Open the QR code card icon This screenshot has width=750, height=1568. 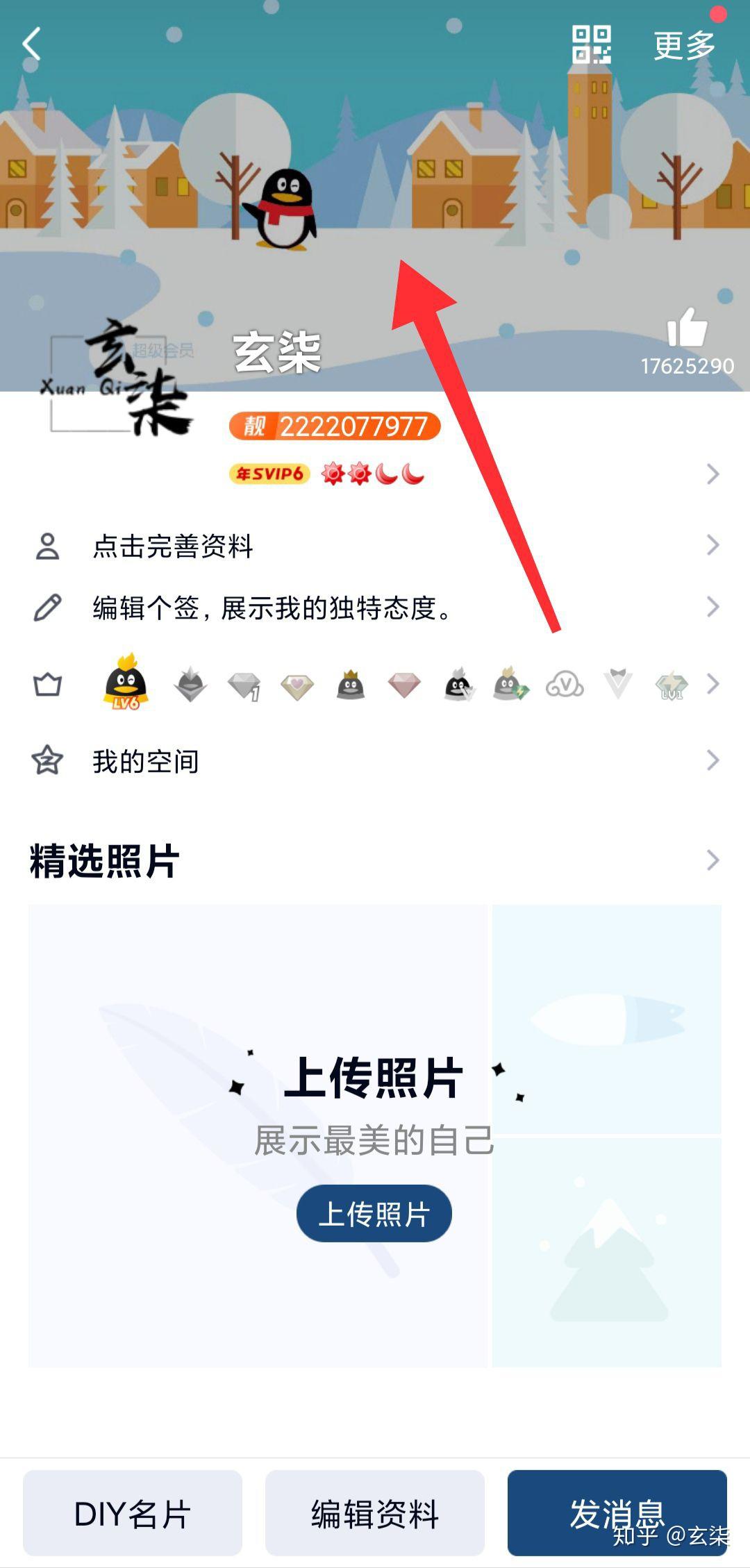591,44
